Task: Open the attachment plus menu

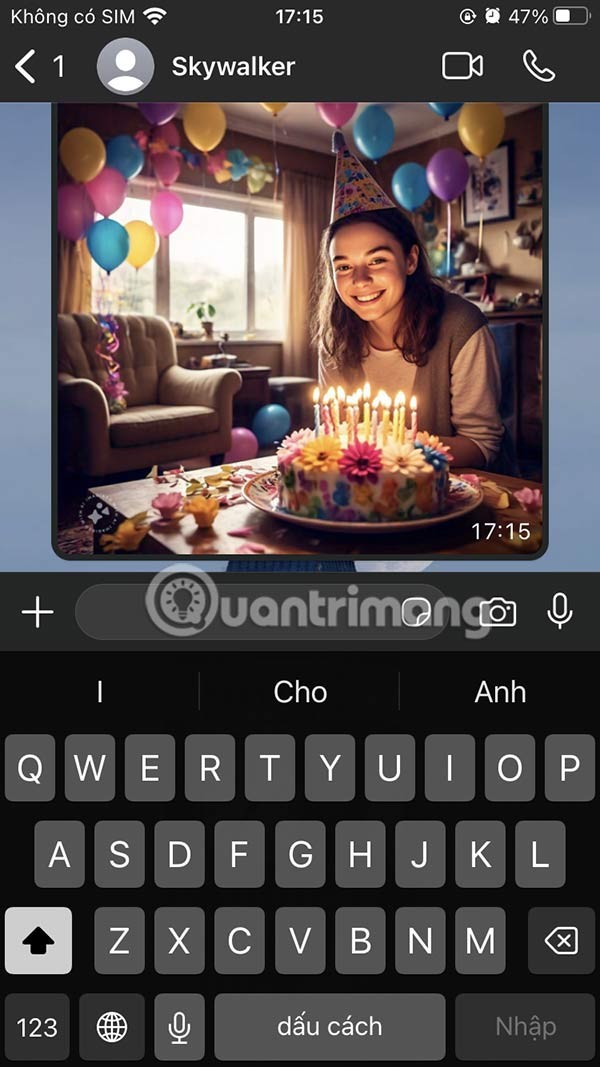Action: pyautogui.click(x=37, y=612)
